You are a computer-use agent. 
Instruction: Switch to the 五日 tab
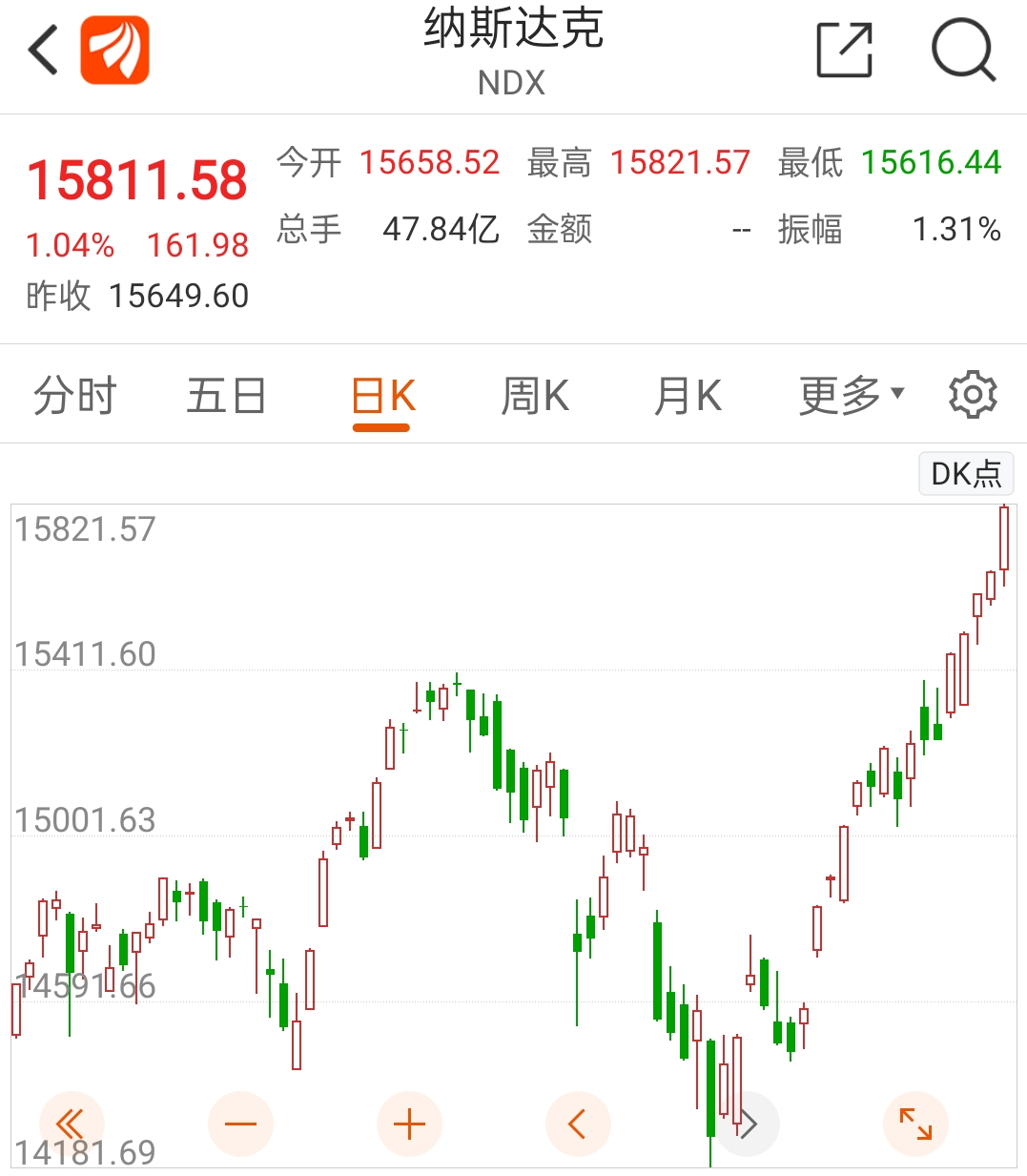coord(226,394)
